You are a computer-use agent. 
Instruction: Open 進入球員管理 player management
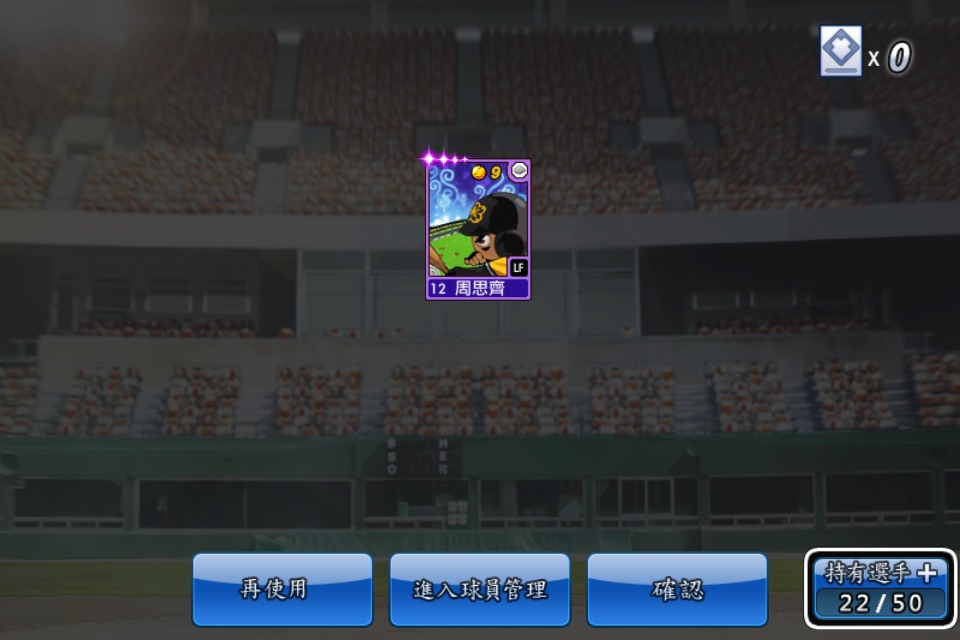tap(480, 589)
